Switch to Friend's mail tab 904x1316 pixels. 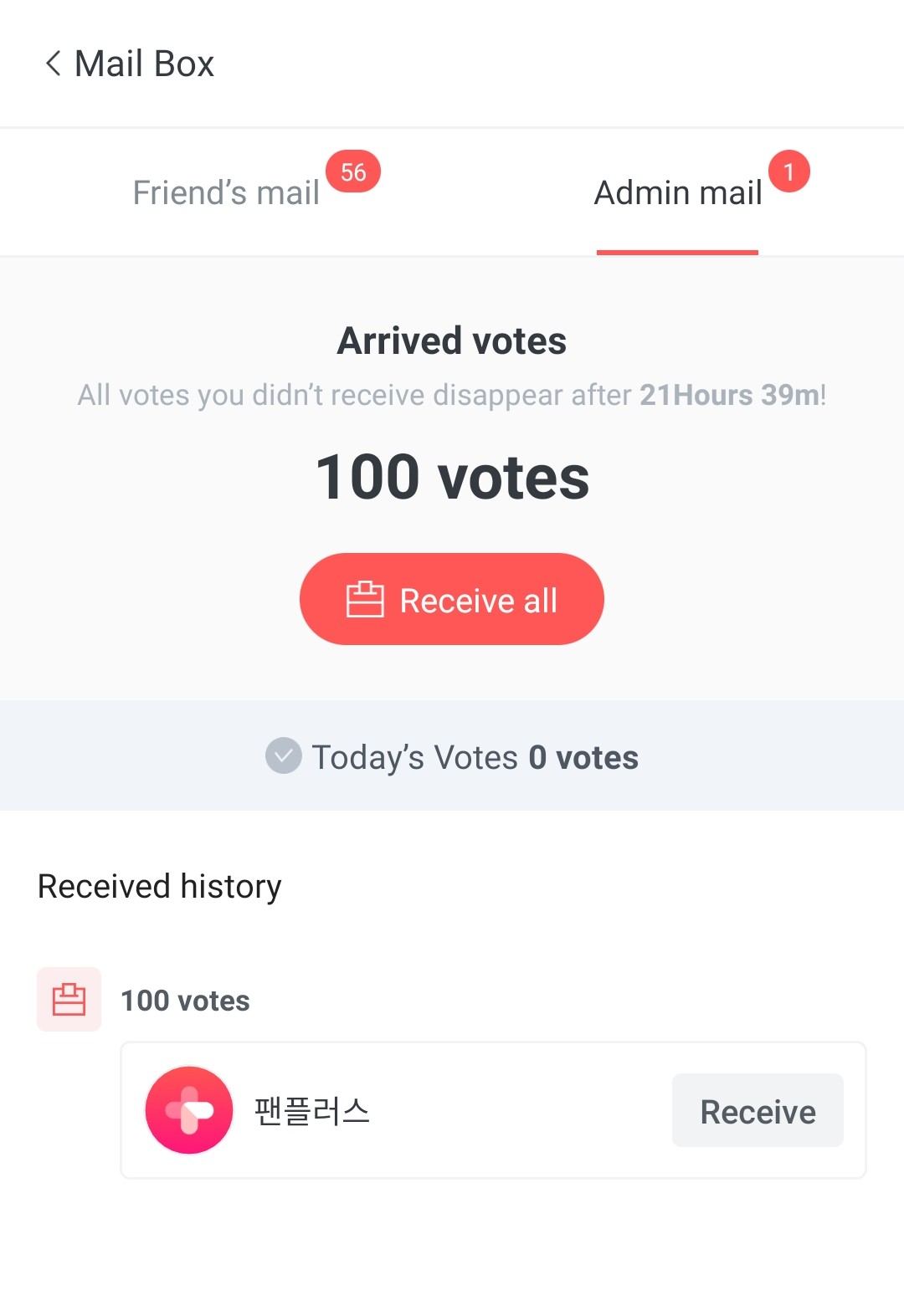tap(226, 192)
